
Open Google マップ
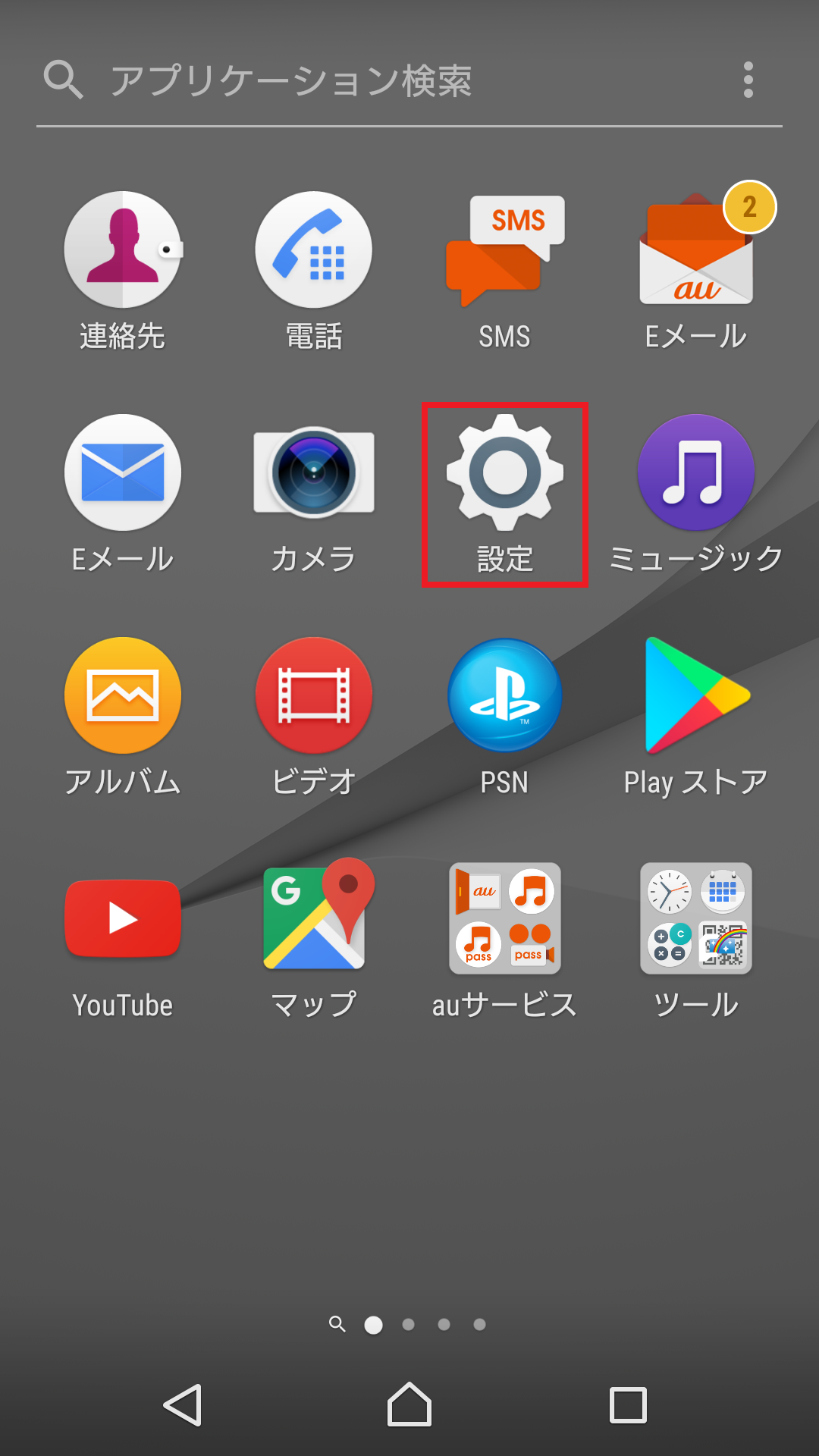314,918
